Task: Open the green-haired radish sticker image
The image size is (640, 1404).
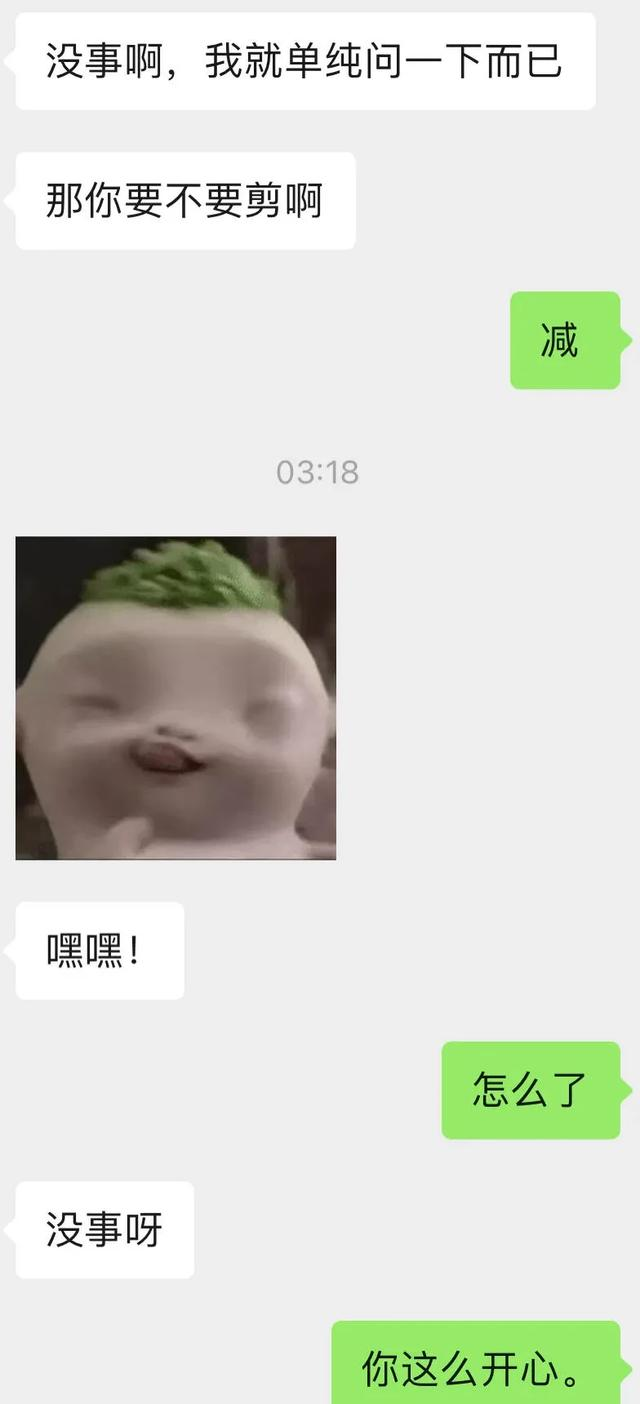Action: point(176,698)
